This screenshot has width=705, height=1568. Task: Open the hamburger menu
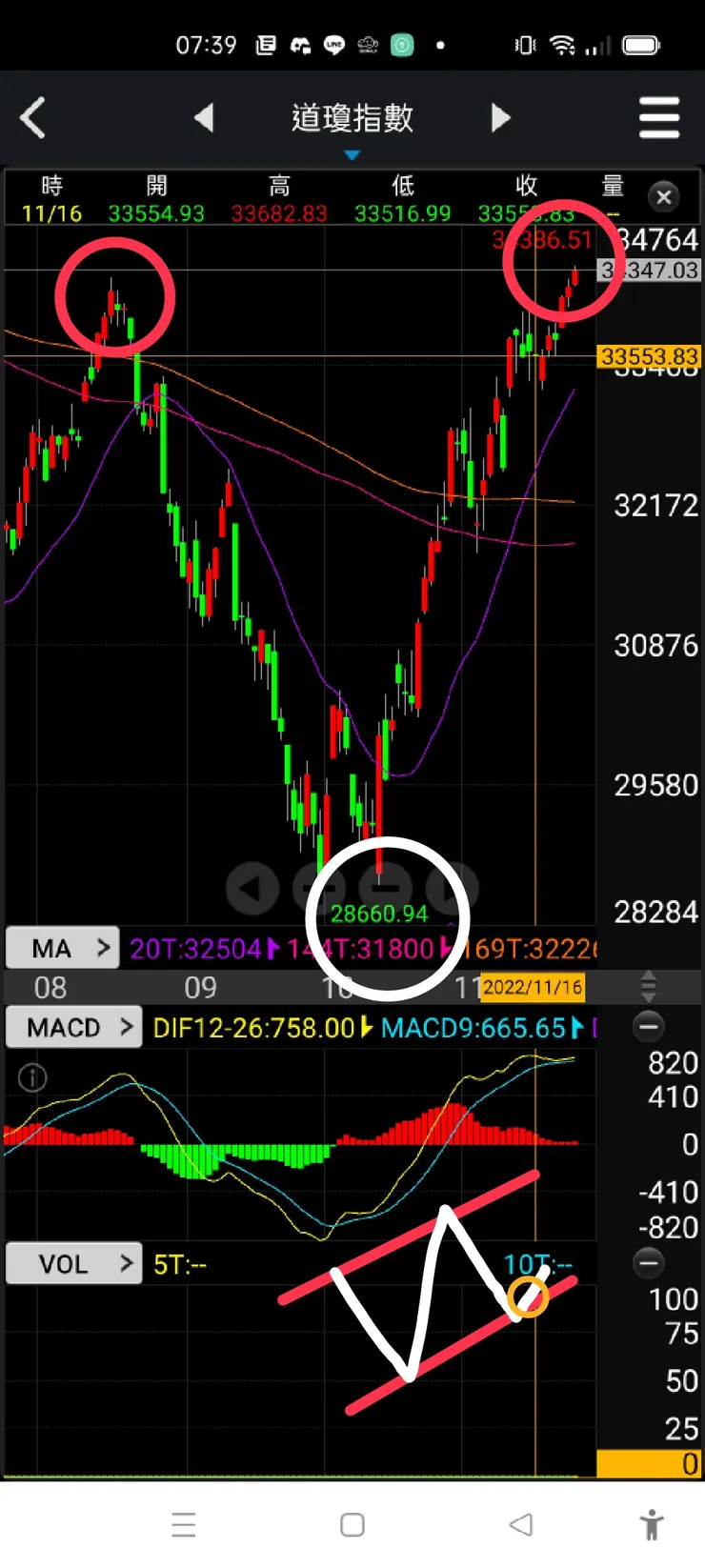tap(658, 118)
